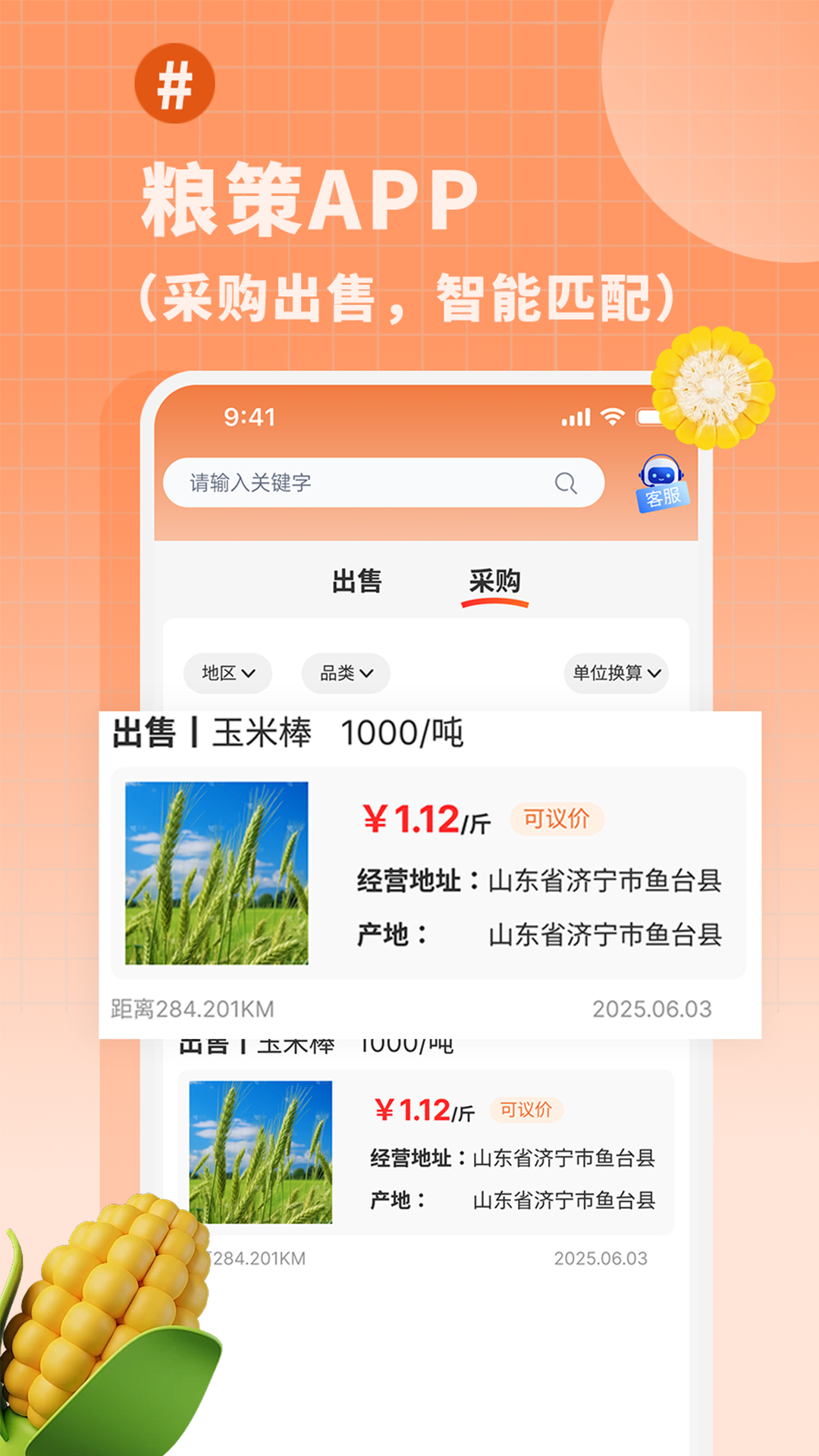Screen dimensions: 819x1456
Task: Tap the hashtag icon at top
Action: pyautogui.click(x=175, y=83)
